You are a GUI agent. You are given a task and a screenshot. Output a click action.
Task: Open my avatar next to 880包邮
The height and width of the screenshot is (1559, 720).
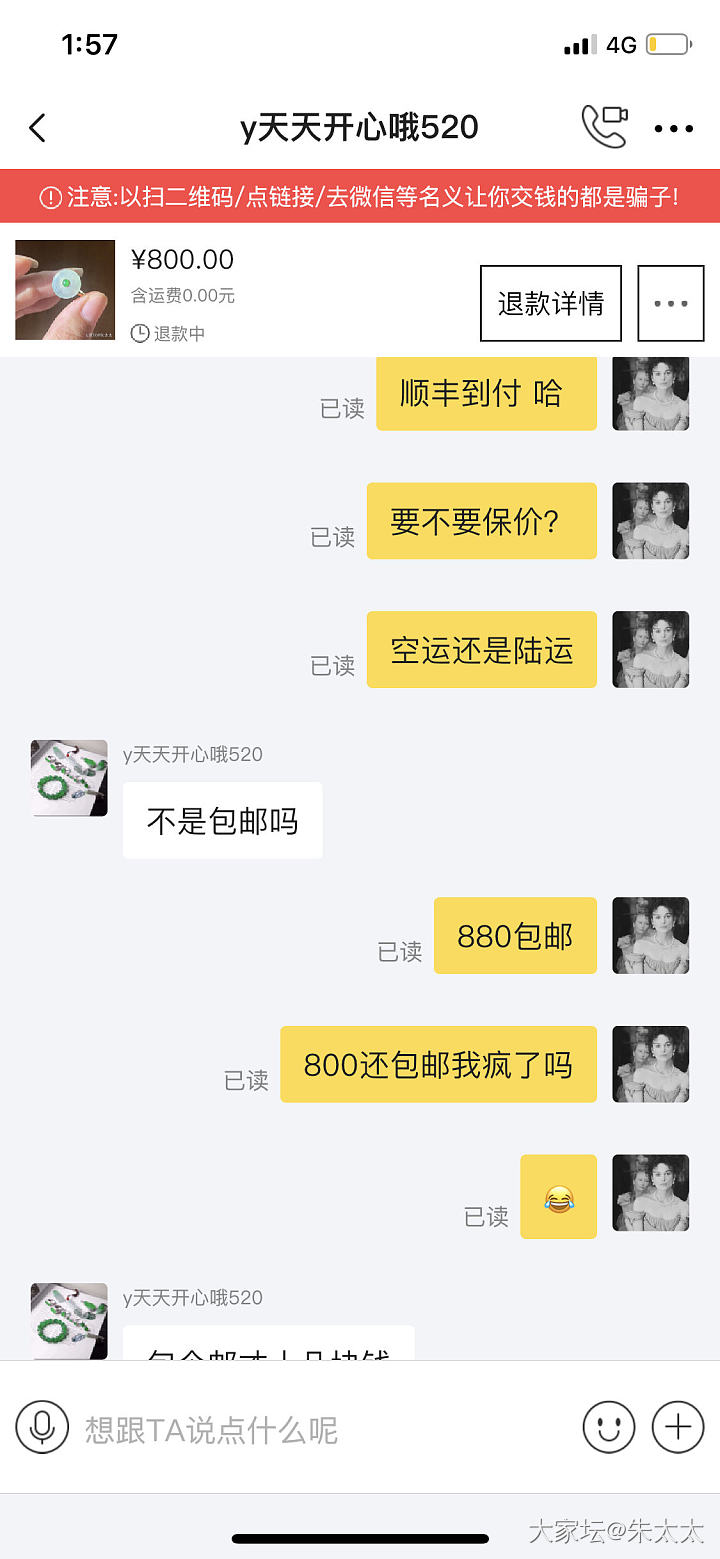650,935
